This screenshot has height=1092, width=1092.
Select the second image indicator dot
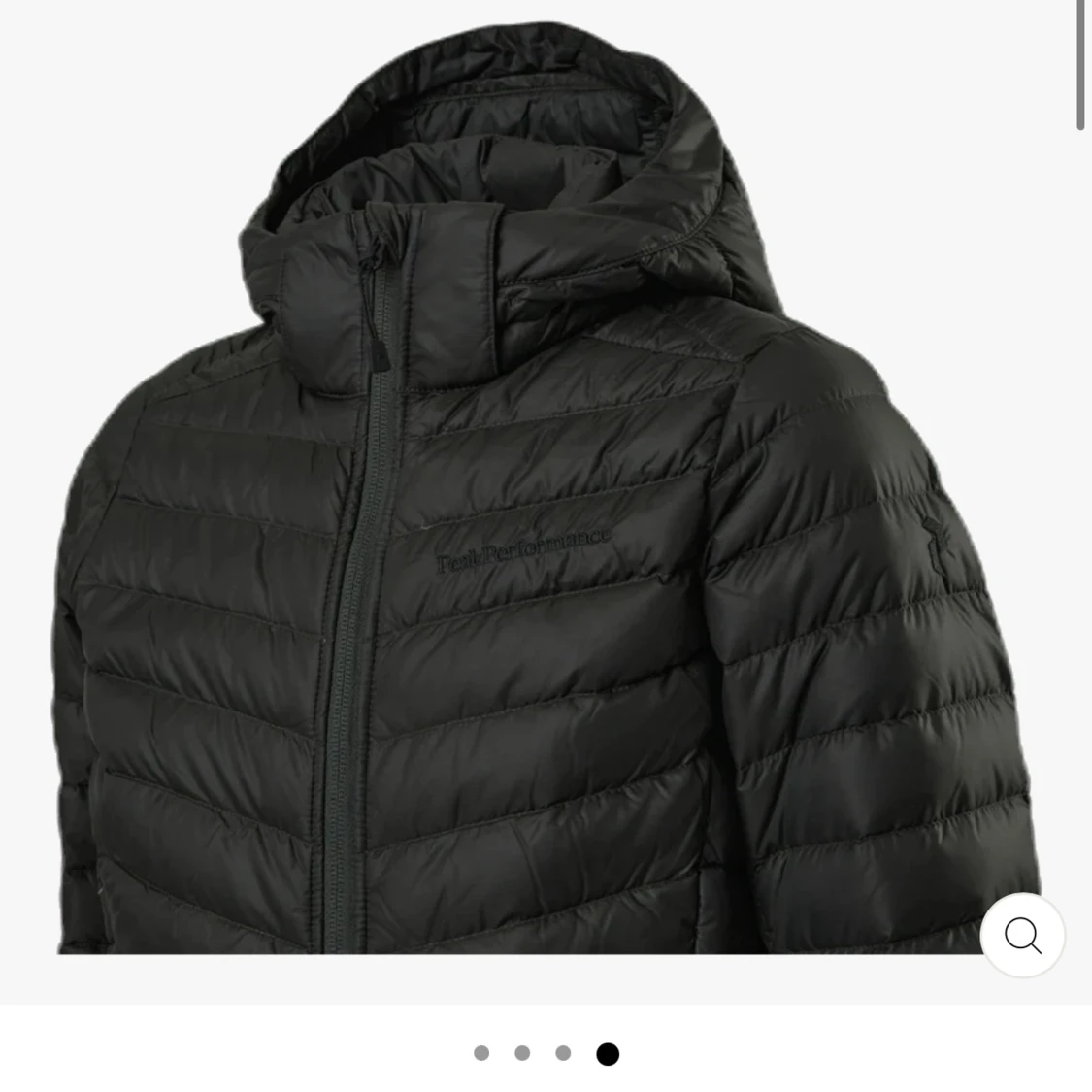[x=522, y=1053]
